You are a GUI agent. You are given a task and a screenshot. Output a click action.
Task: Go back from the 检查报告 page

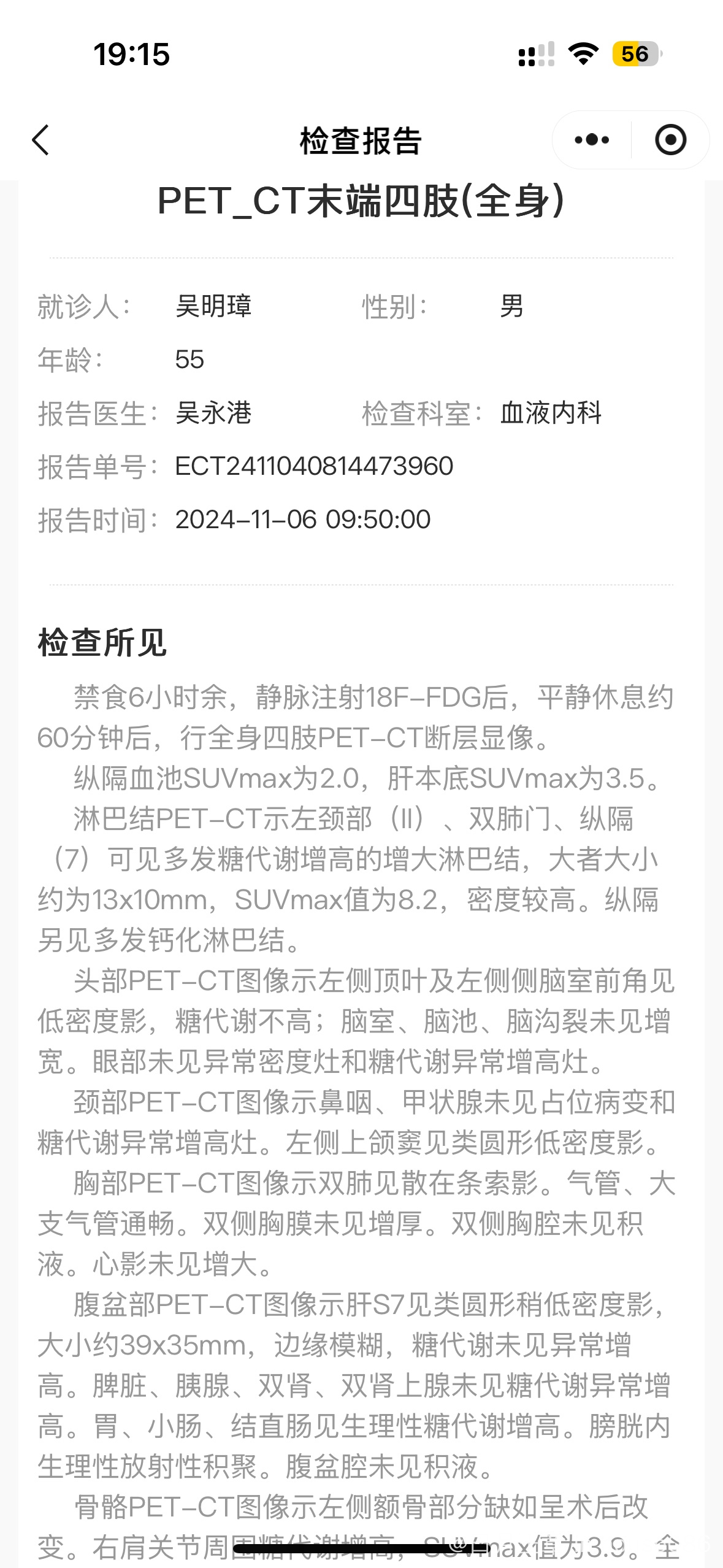coord(40,140)
